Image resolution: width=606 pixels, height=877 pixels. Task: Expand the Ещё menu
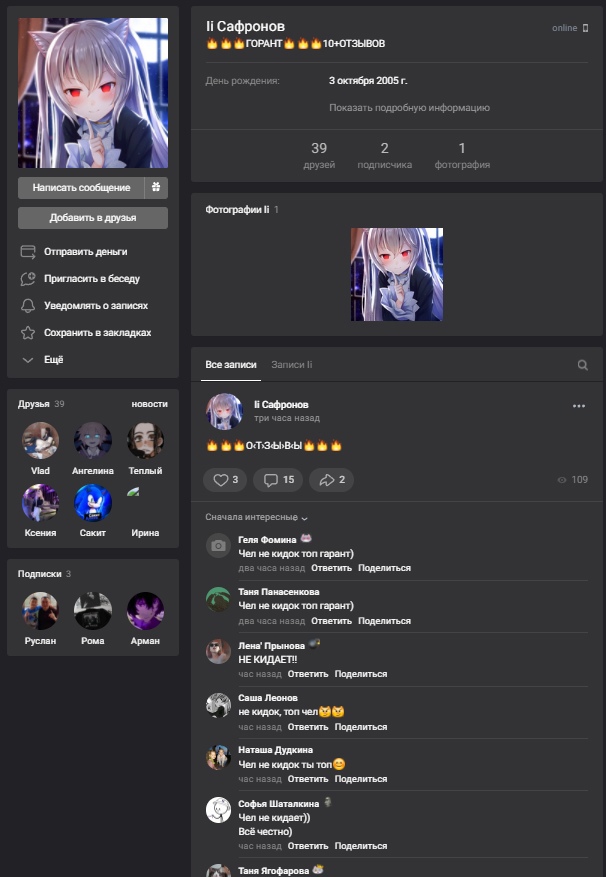click(x=52, y=359)
